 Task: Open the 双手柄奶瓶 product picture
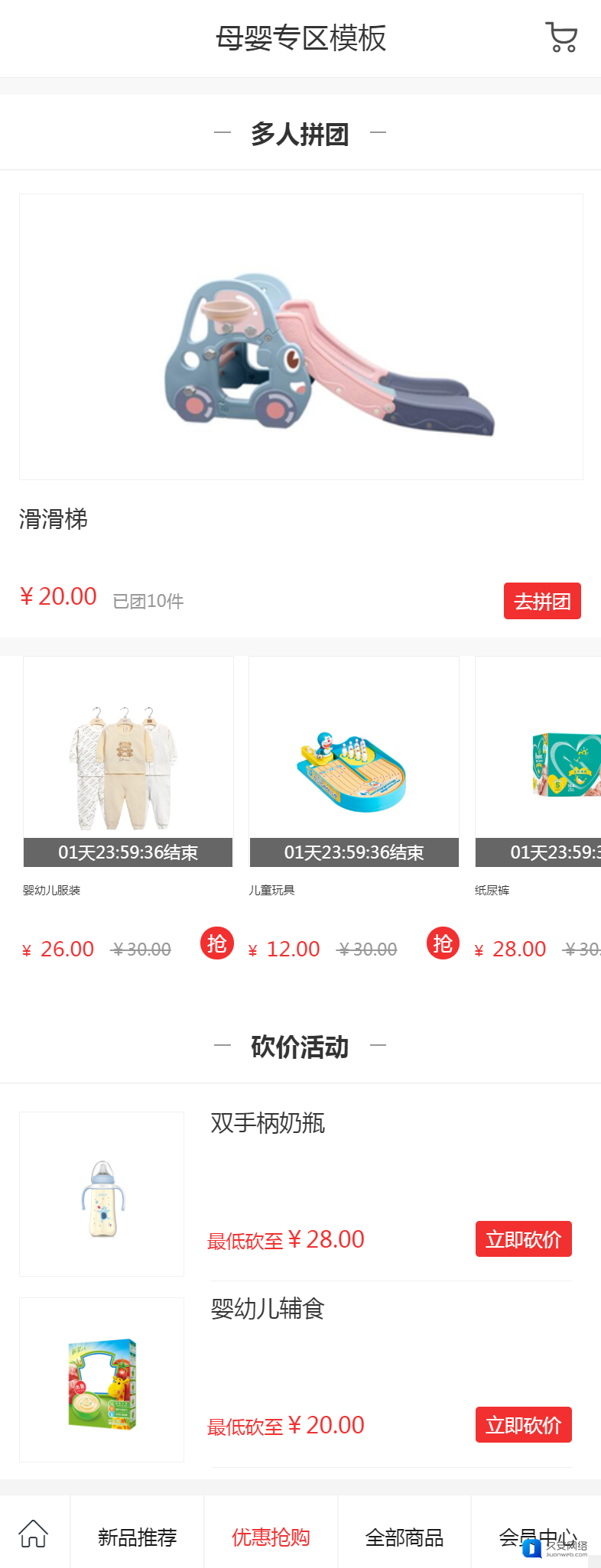point(102,1194)
